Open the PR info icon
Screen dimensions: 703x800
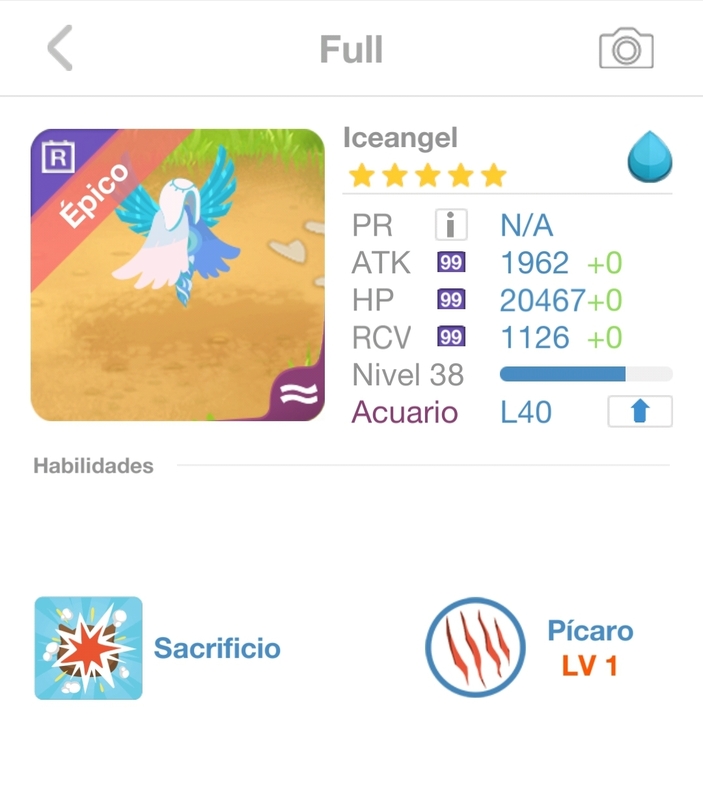(x=451, y=225)
